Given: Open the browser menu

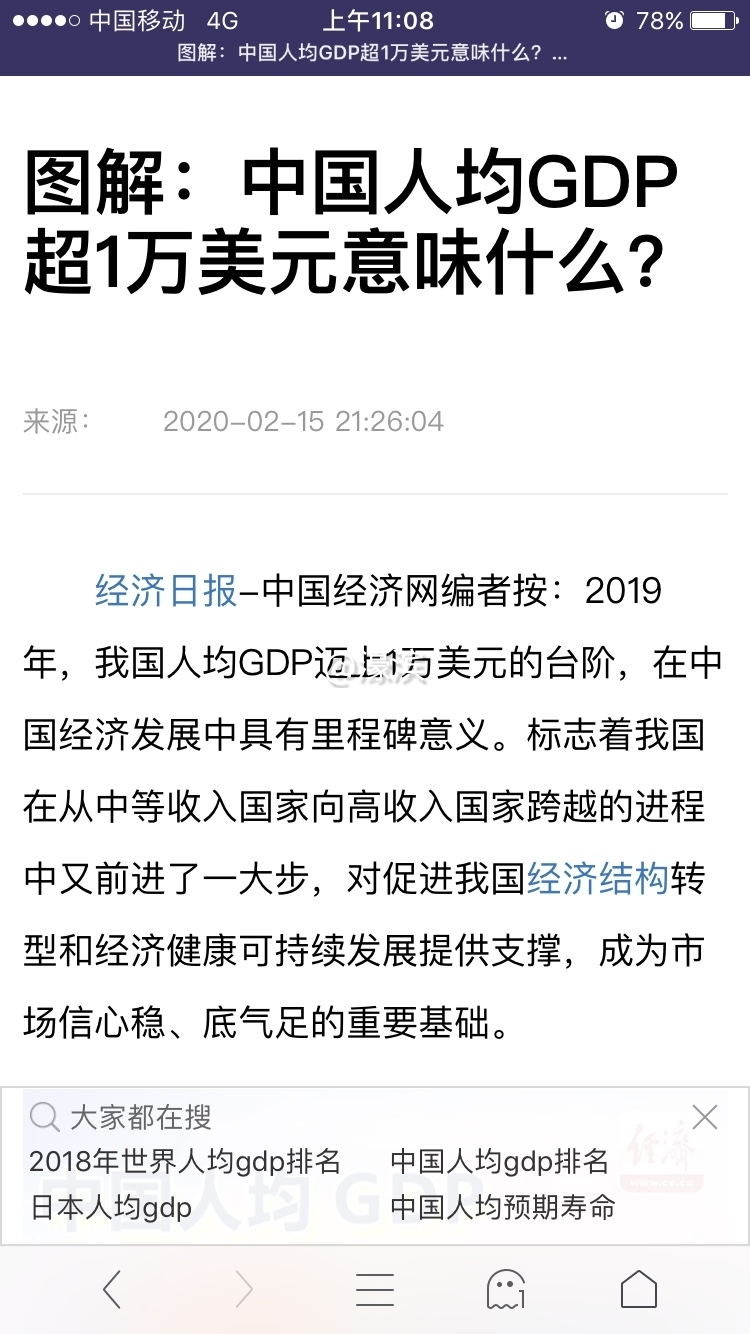Looking at the screenshot, I should click(x=375, y=1289).
